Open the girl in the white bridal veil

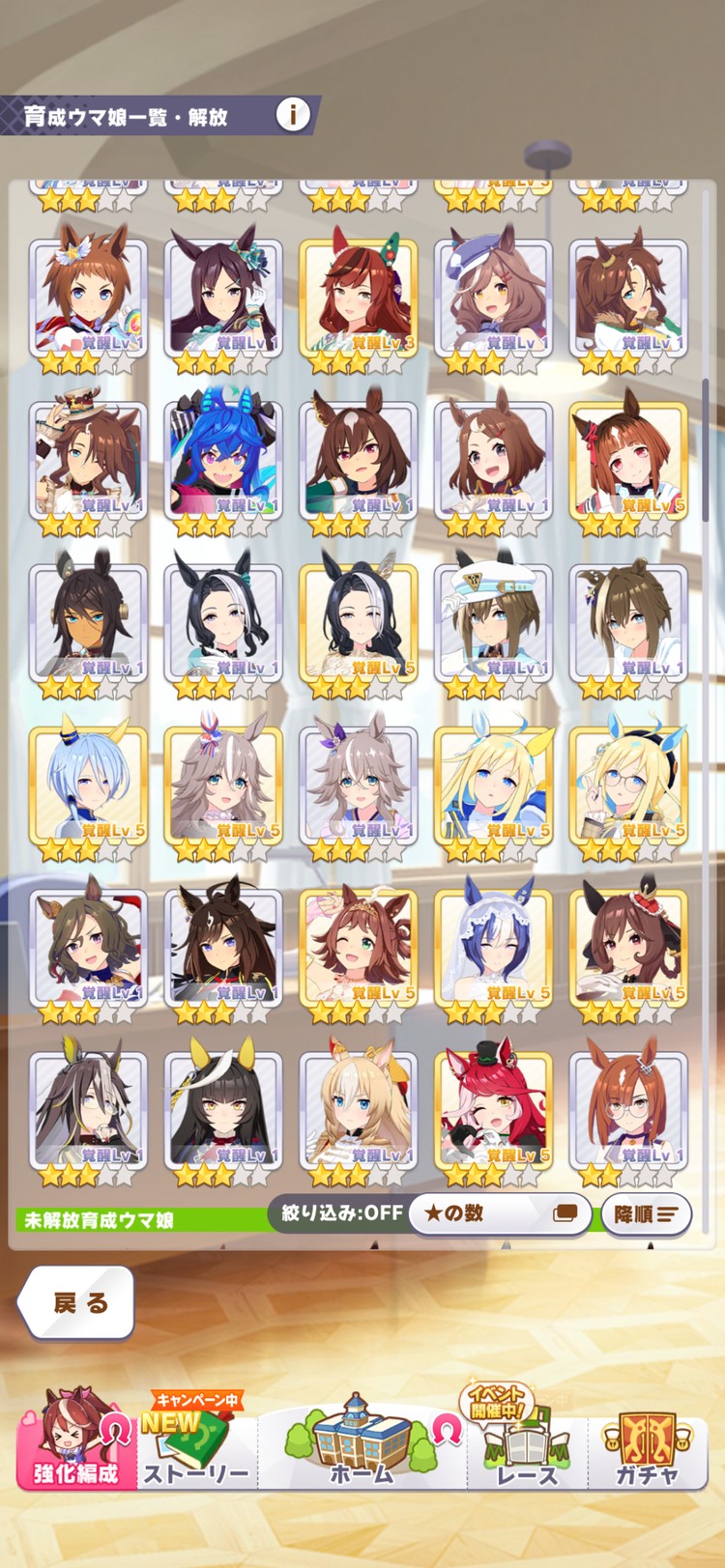[494, 945]
